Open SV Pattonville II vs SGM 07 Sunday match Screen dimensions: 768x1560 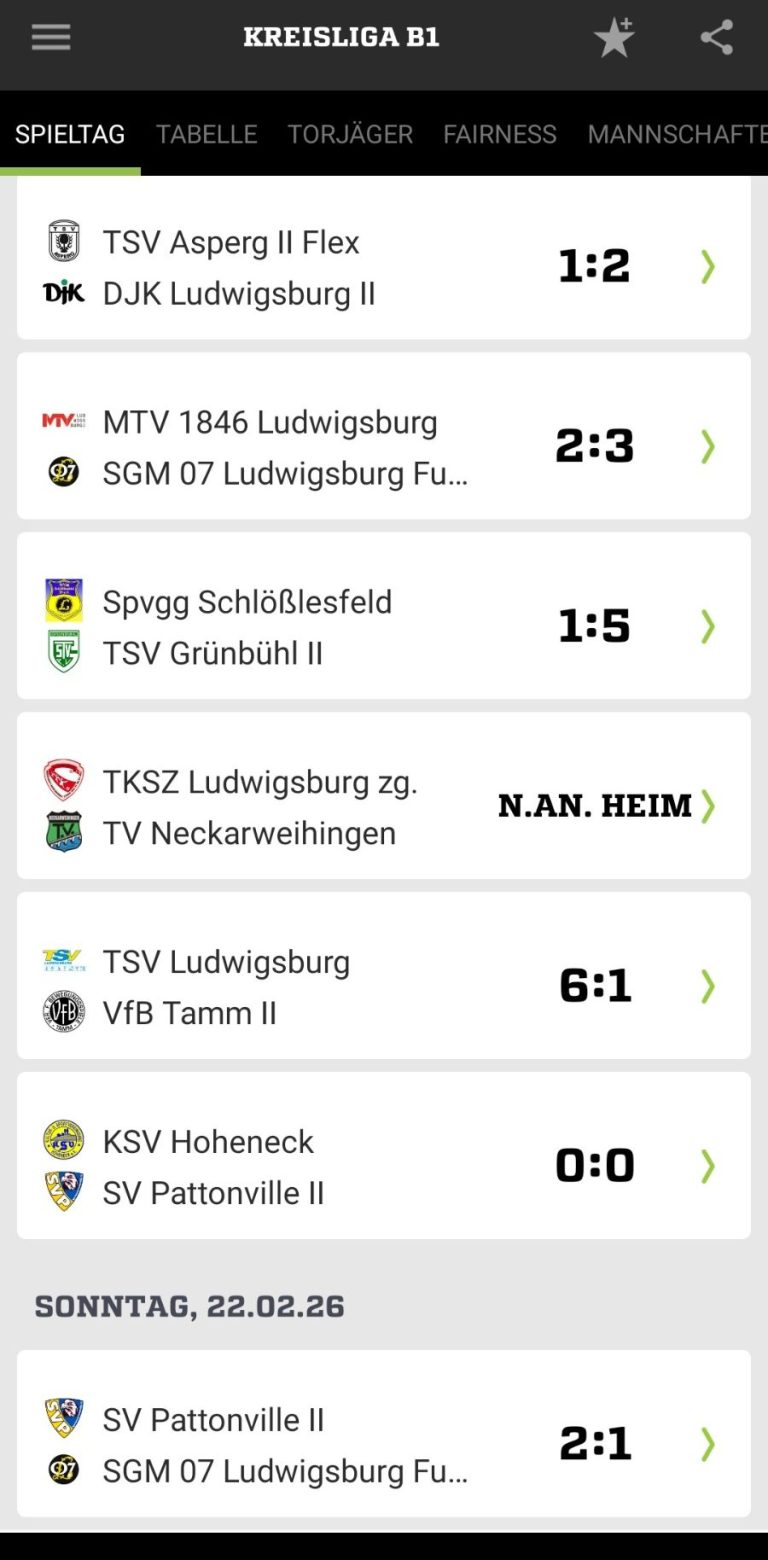383,1444
